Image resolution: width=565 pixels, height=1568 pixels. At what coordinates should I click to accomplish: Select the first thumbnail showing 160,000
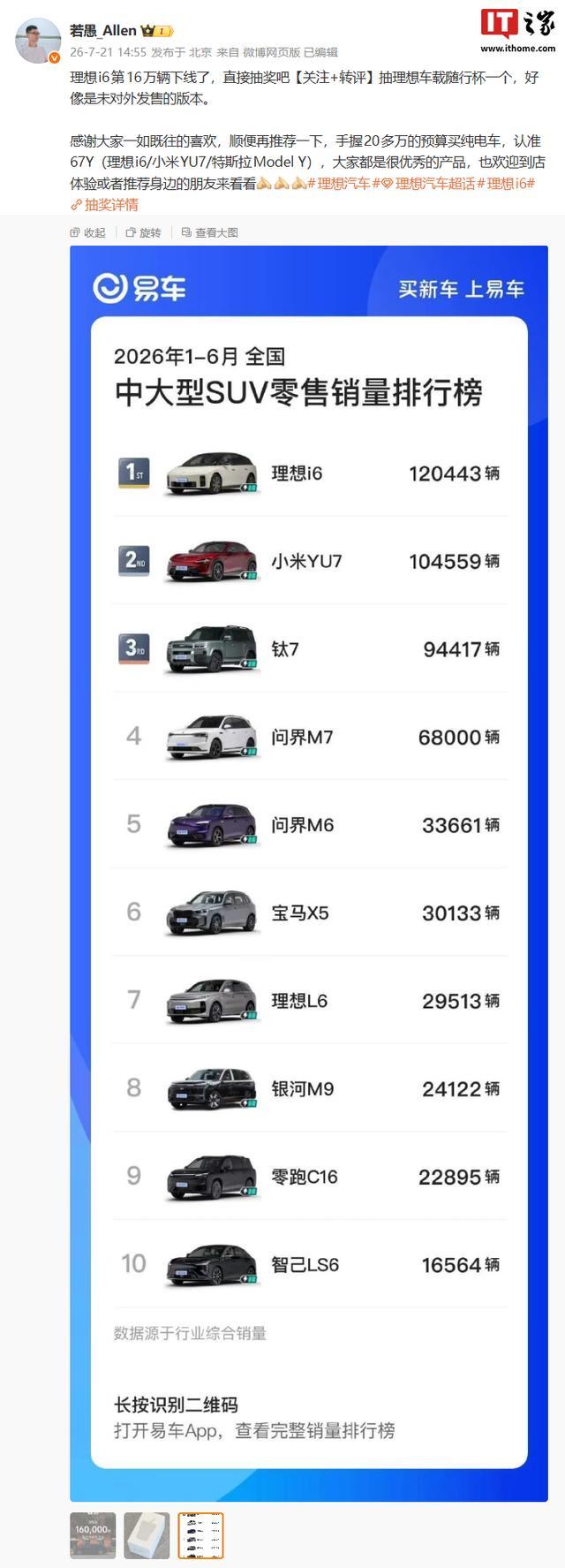93,1535
